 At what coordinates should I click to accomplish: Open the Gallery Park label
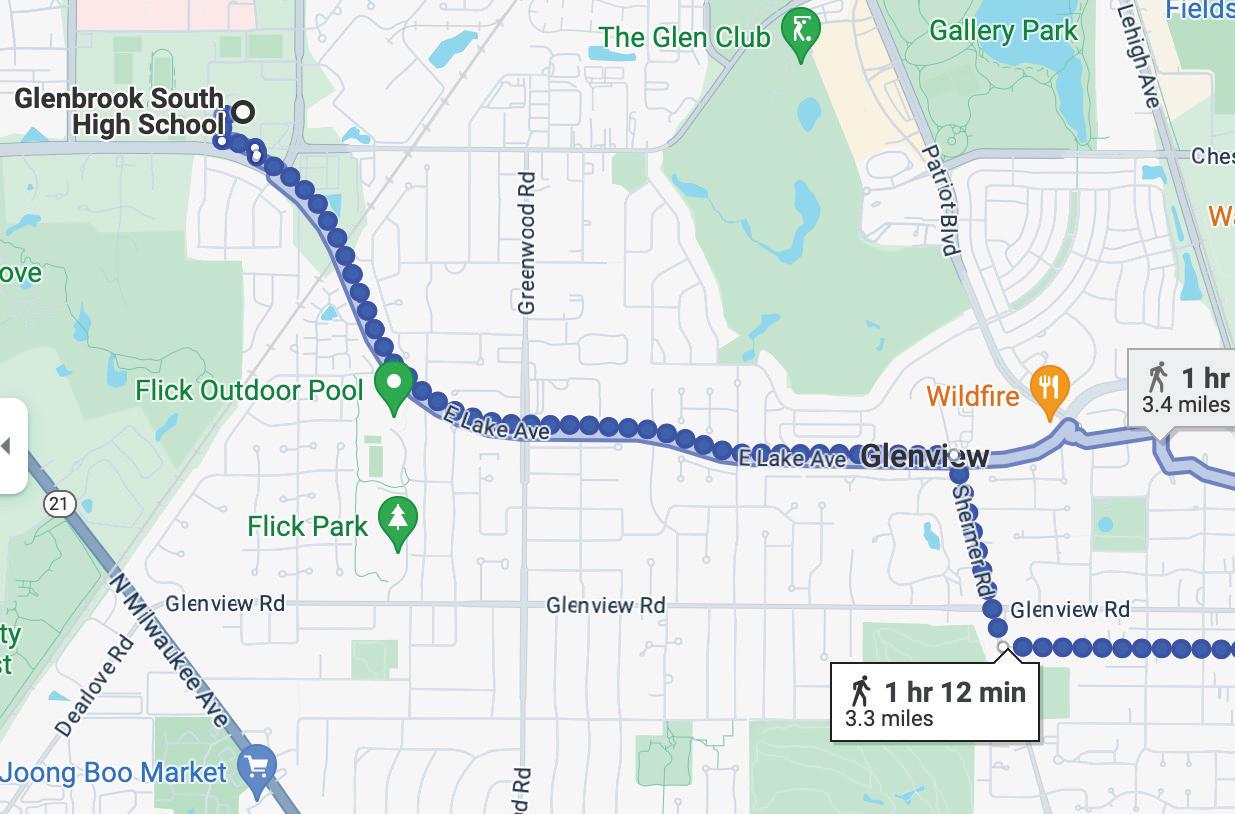pyautogui.click(x=1003, y=31)
